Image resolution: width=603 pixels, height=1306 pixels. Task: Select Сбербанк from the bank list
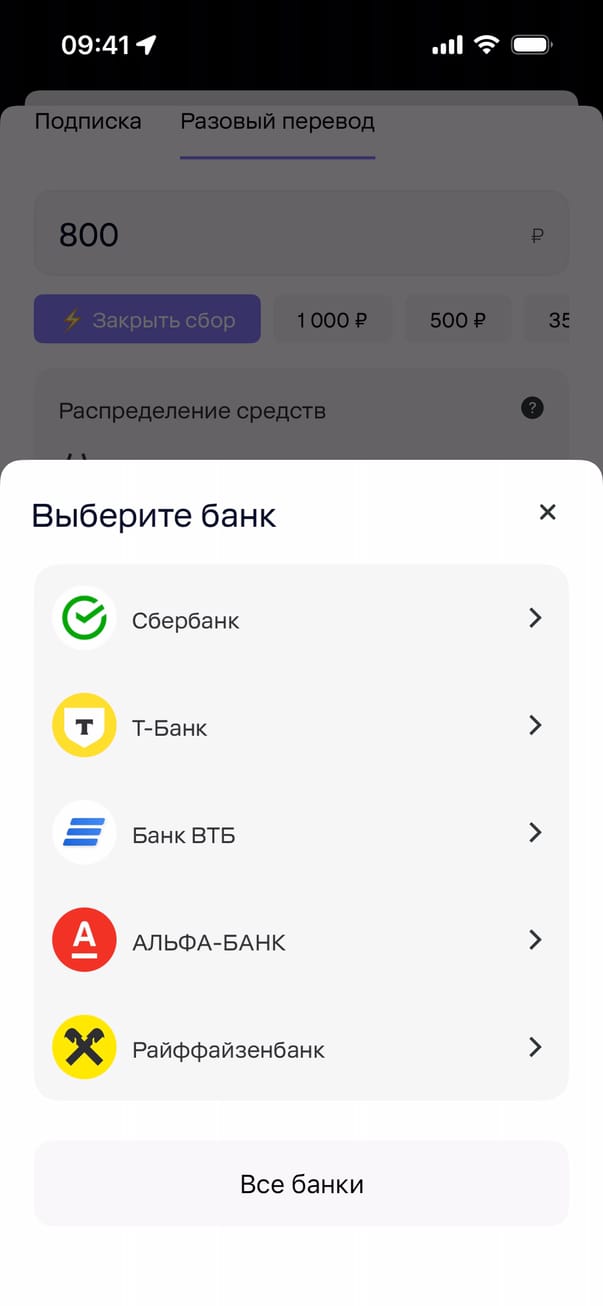[x=300, y=619]
